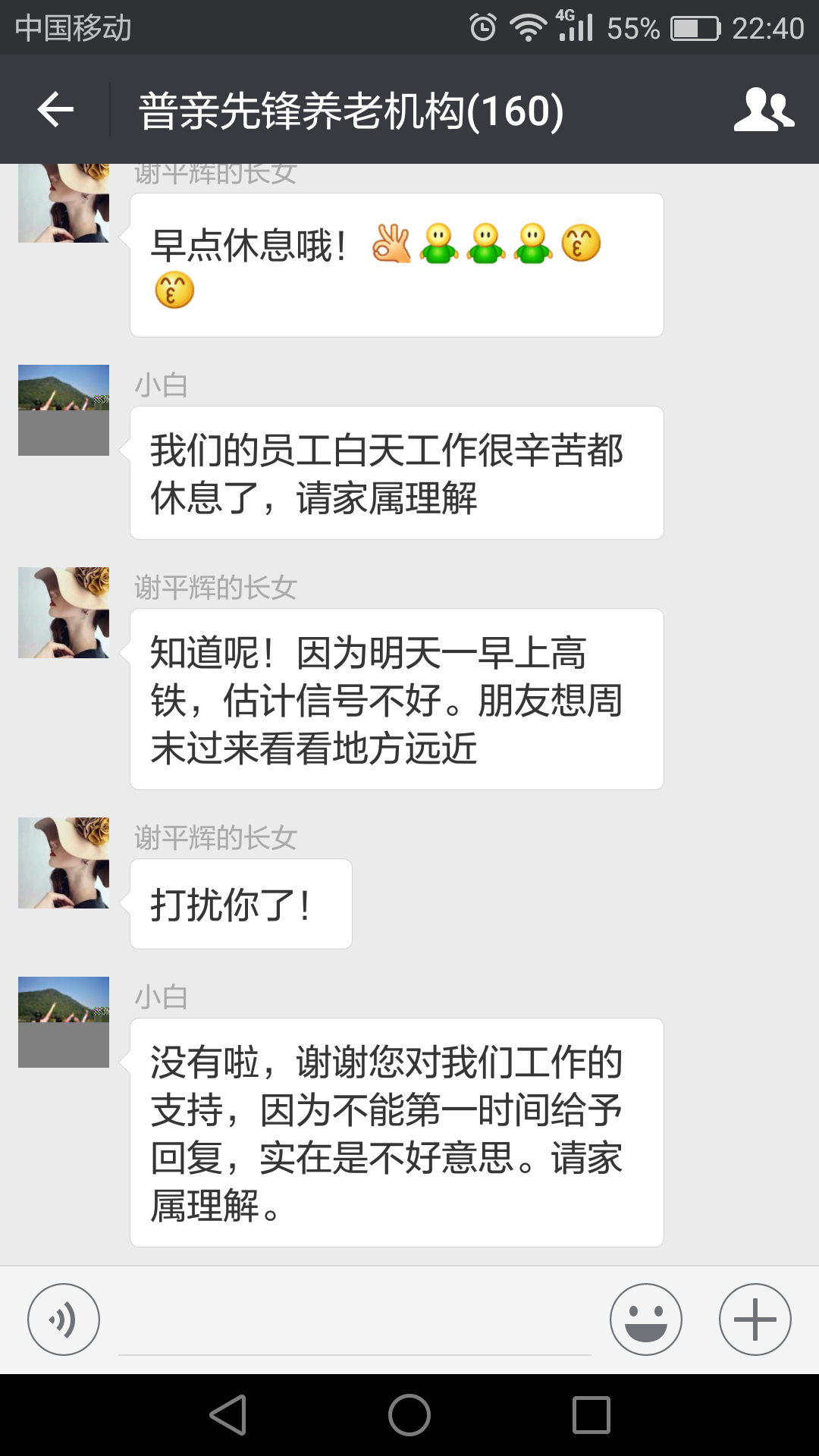Open 小白's avatar beside 我们的员工 message

[x=64, y=410]
